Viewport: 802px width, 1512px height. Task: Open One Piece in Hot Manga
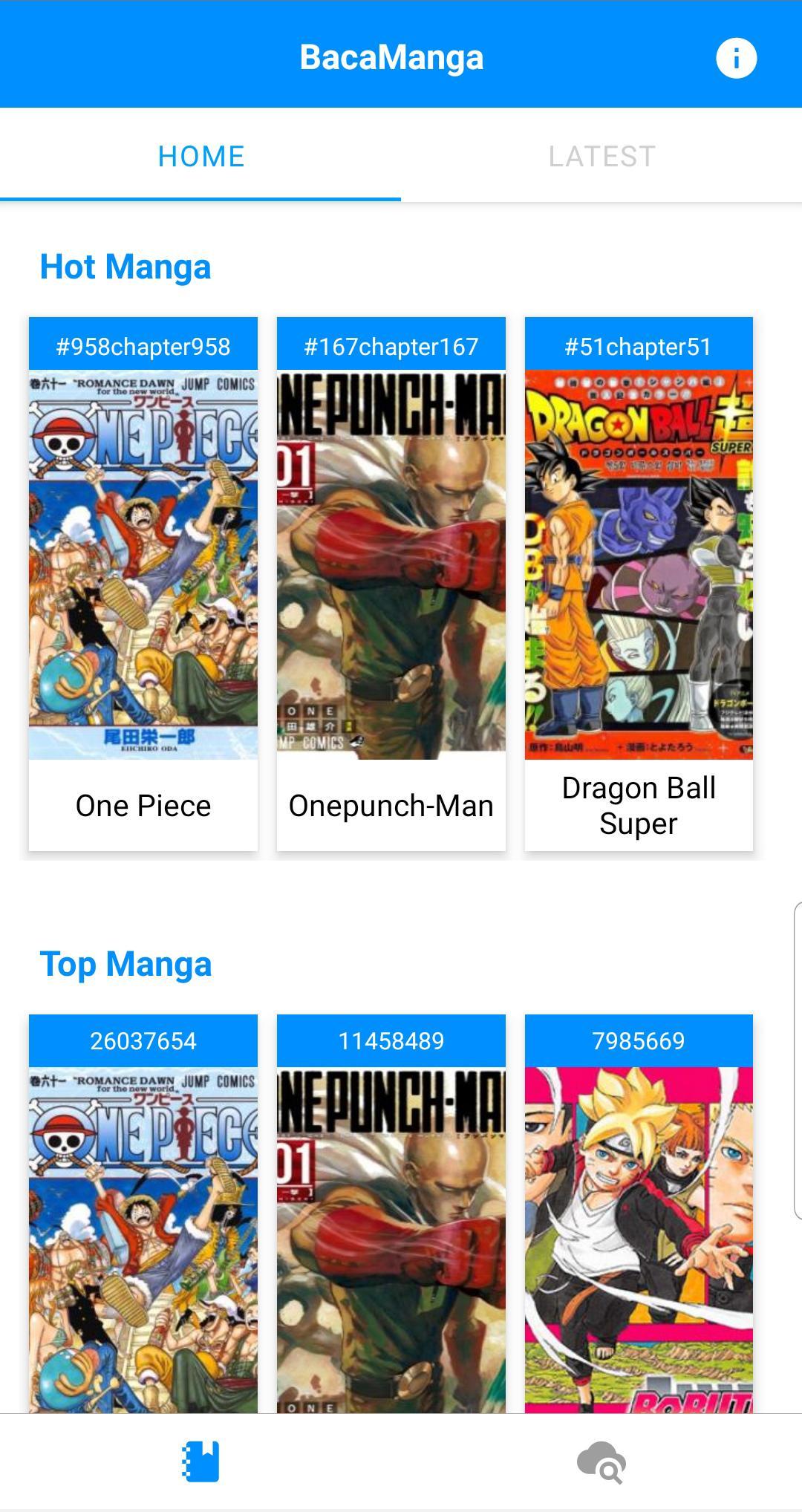pyautogui.click(x=143, y=584)
